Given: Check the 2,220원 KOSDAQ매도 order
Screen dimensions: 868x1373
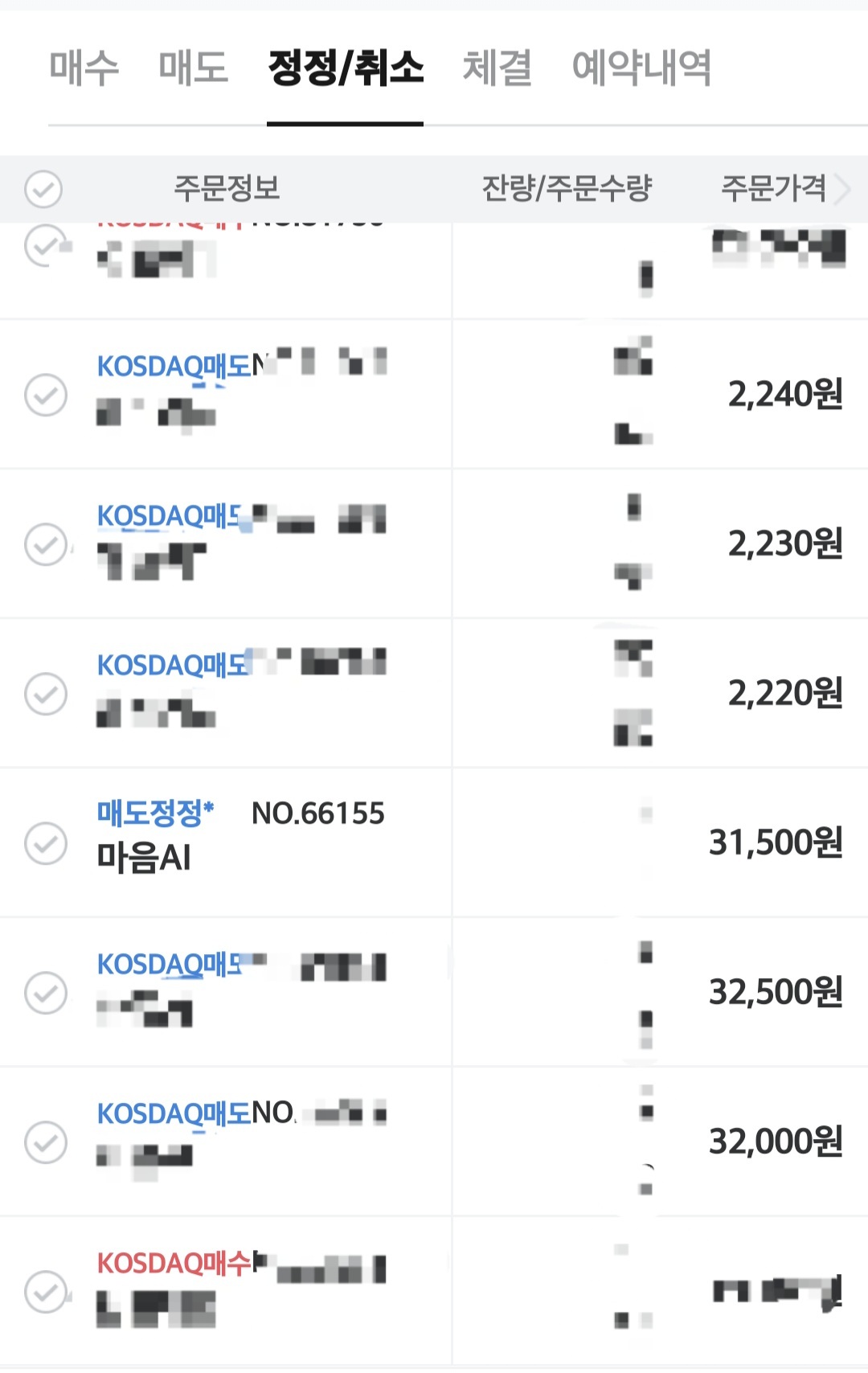Looking at the screenshot, I should coord(46,693).
